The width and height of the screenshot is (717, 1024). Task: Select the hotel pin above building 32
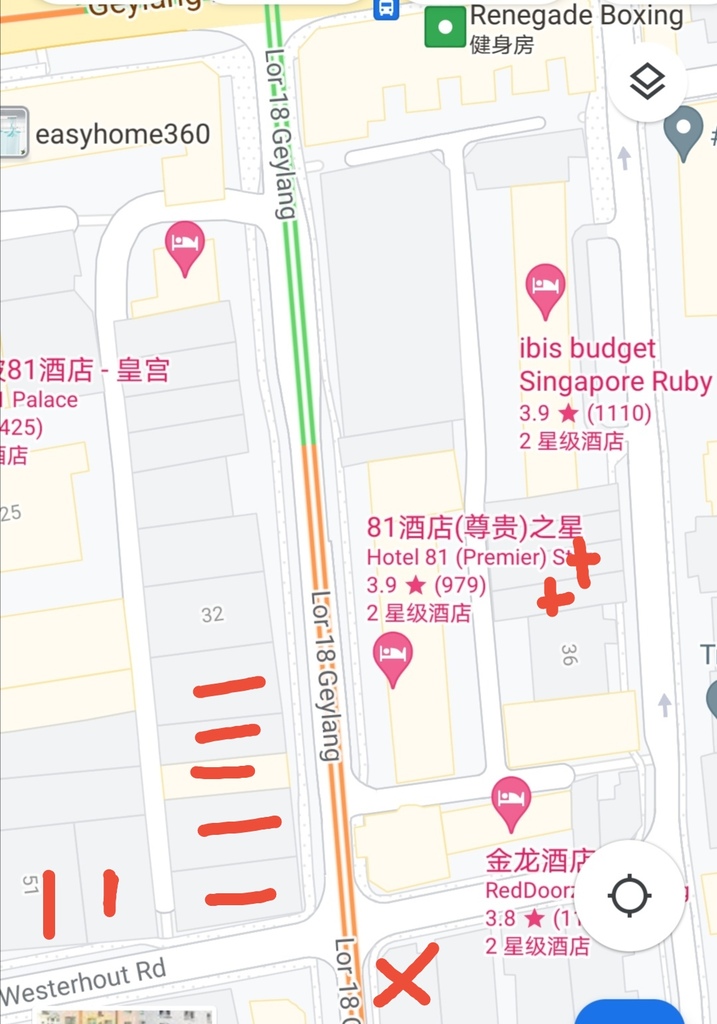click(185, 246)
